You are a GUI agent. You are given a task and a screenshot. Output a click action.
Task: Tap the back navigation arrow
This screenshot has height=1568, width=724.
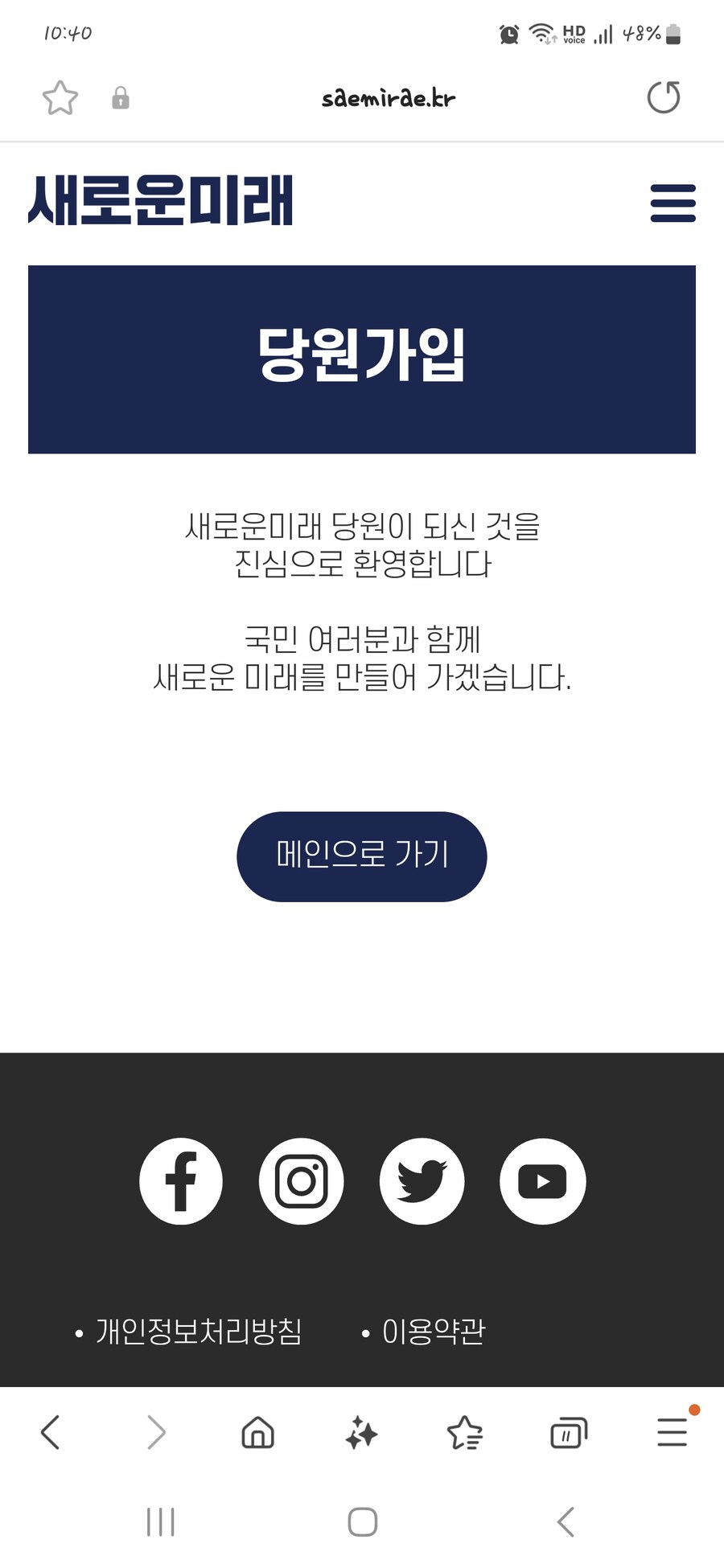51,1434
